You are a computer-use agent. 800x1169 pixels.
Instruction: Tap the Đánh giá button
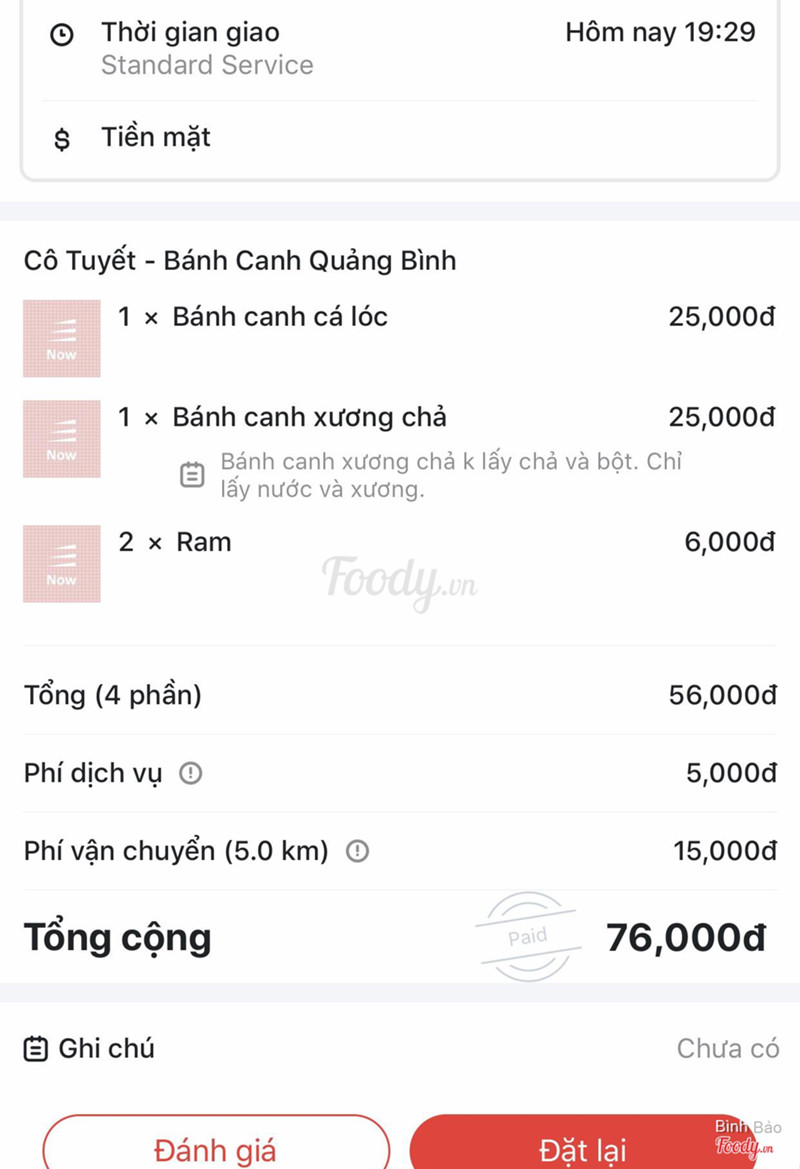215,1148
